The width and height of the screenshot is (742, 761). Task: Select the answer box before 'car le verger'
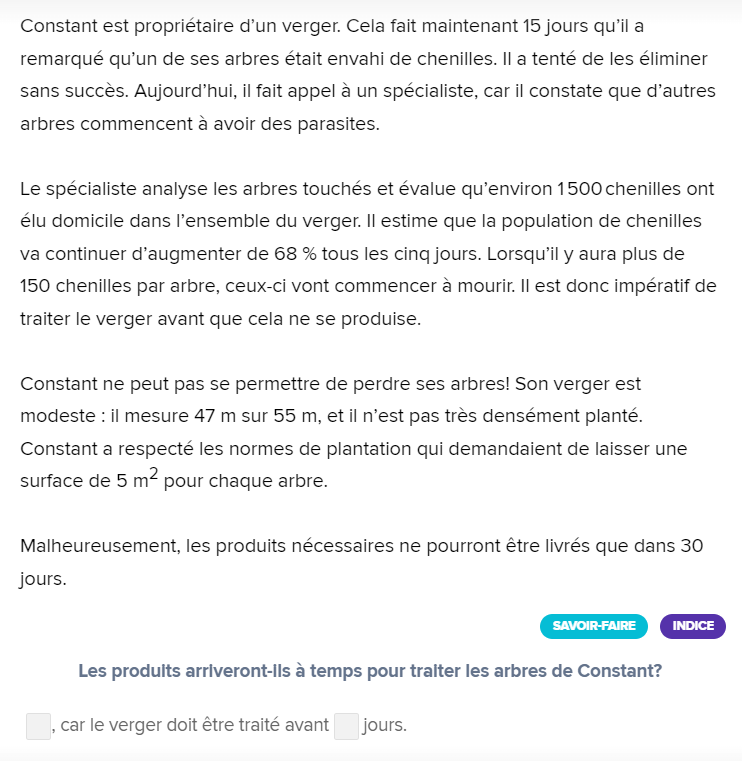click(x=38, y=726)
